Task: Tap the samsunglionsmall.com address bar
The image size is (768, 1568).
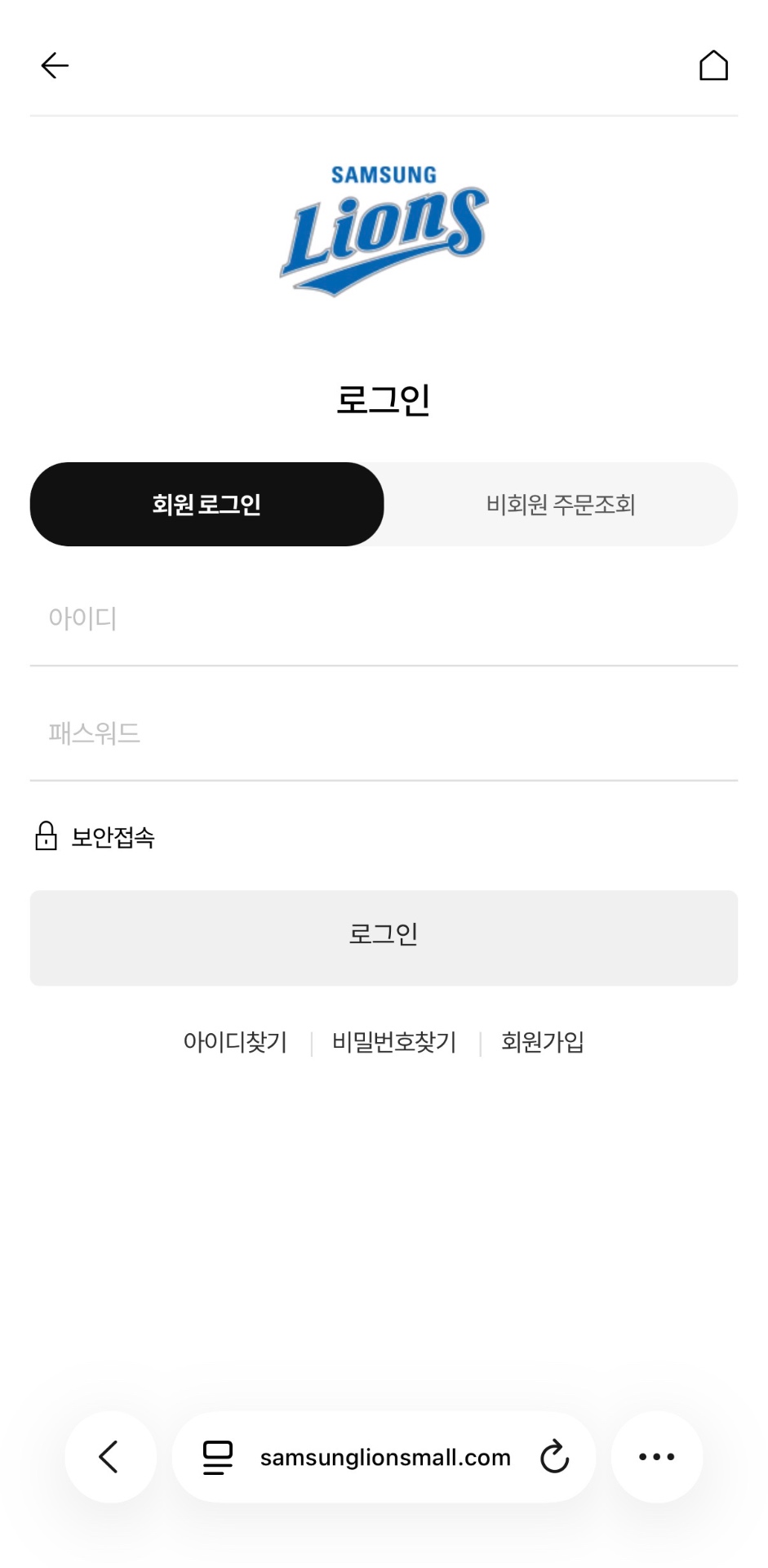Action: pyautogui.click(x=385, y=1458)
